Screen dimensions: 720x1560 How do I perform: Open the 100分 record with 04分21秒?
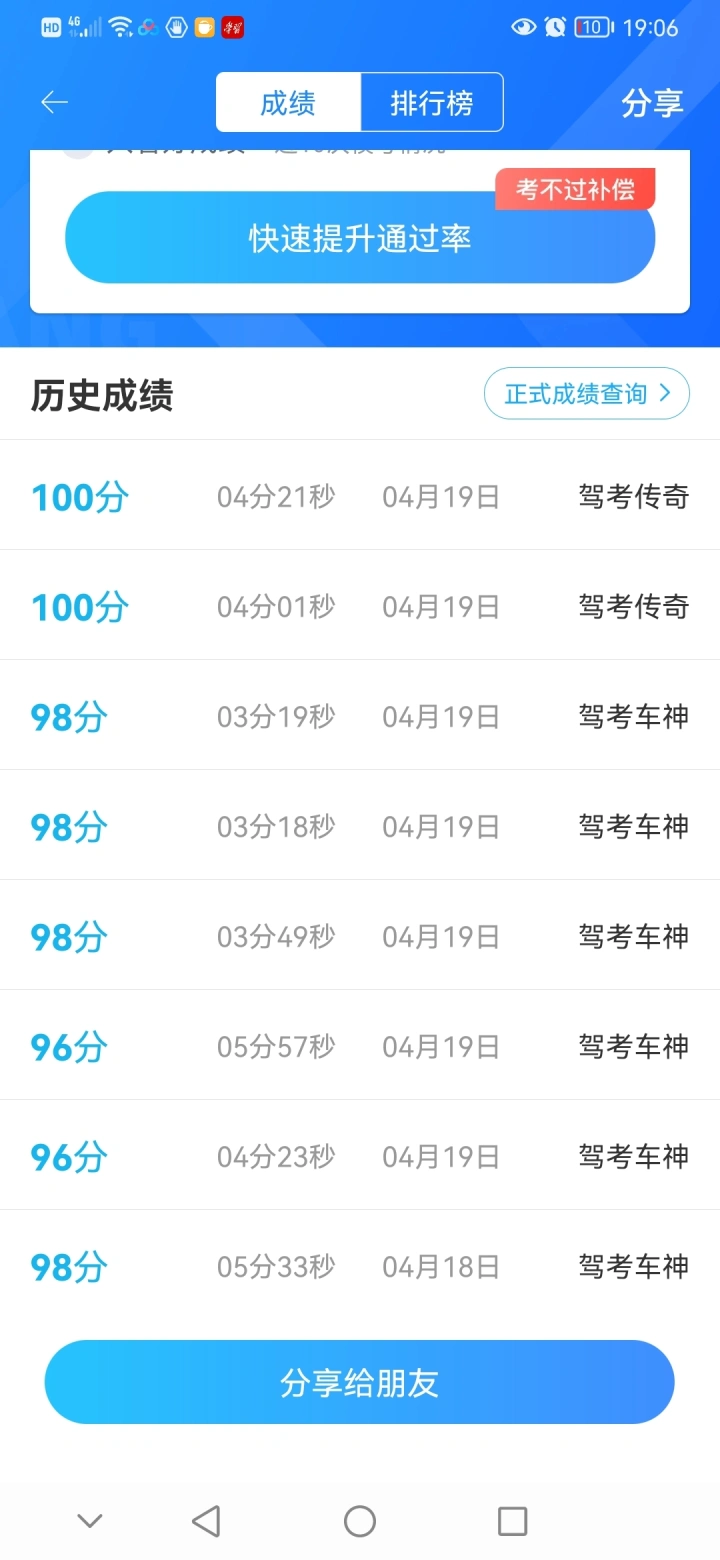tap(360, 496)
